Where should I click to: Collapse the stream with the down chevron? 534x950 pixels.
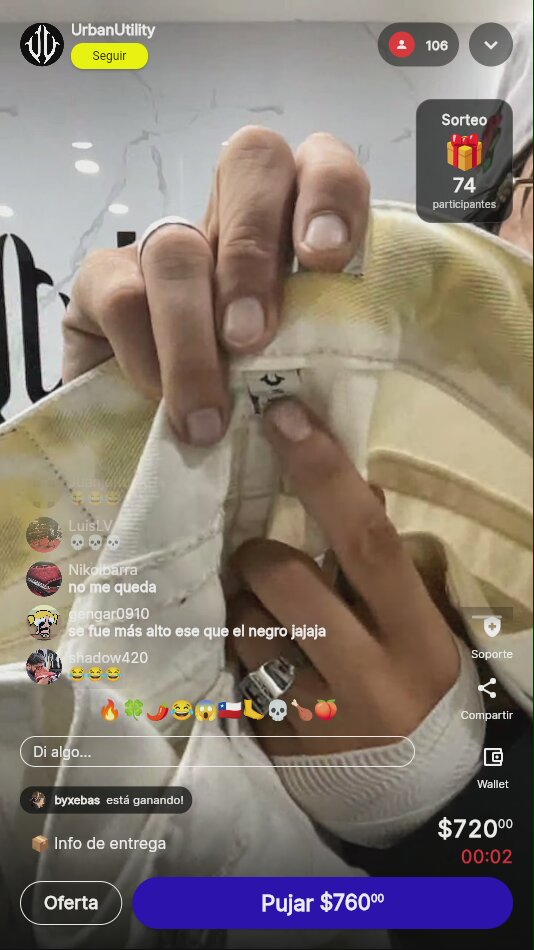coord(491,45)
